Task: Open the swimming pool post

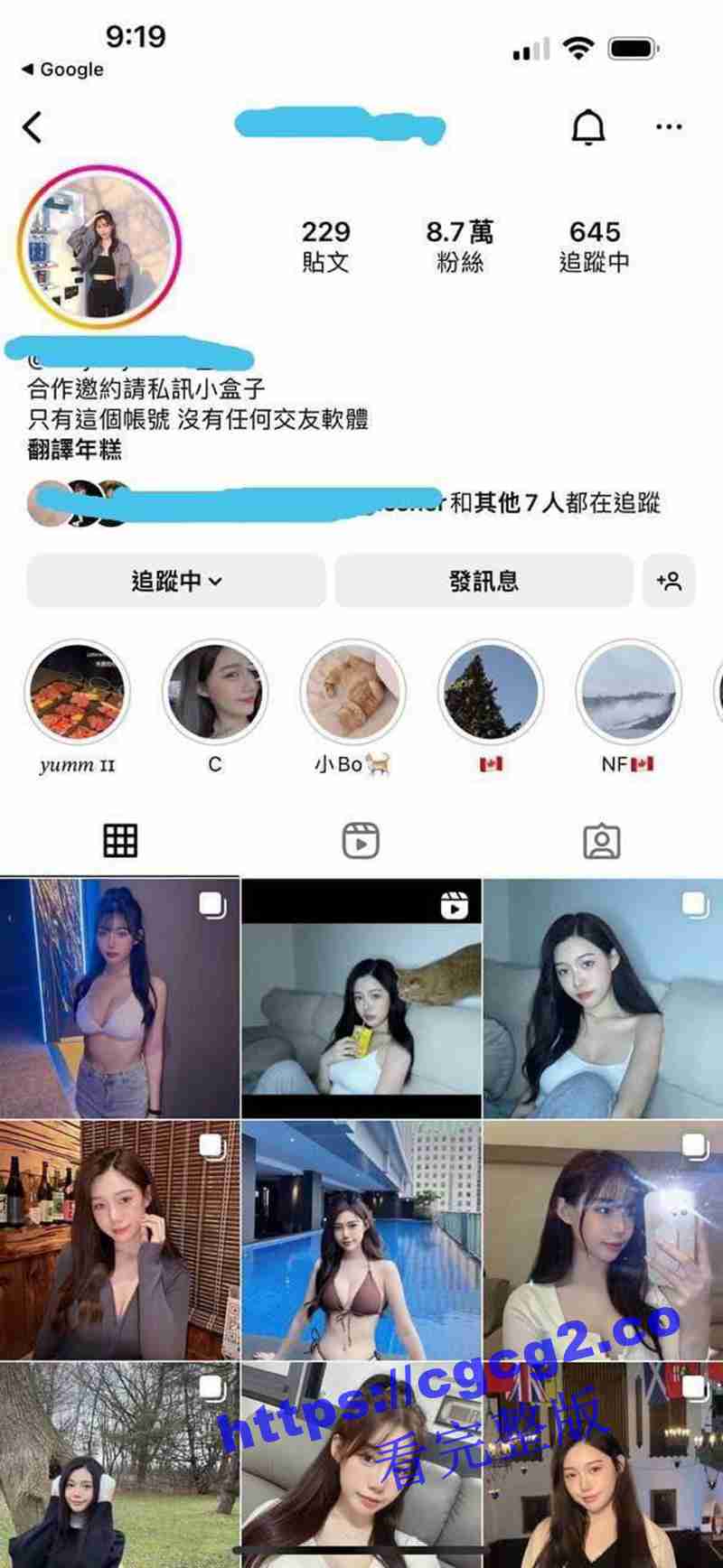Action: pyautogui.click(x=361, y=1239)
